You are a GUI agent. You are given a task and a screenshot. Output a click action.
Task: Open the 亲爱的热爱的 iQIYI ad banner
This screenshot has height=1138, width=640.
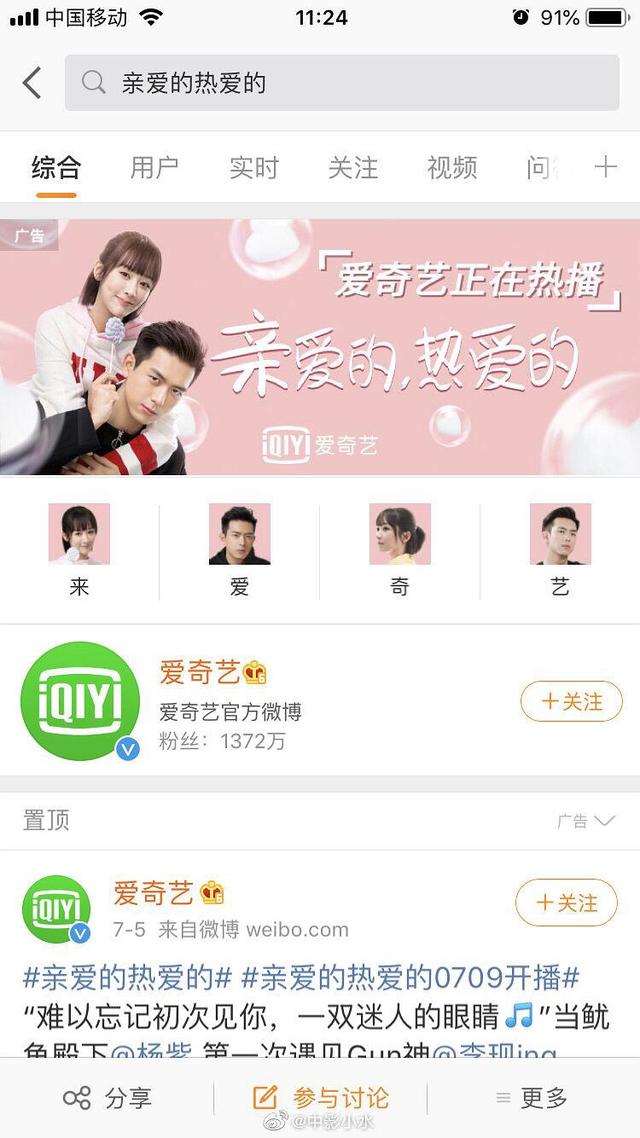320,346
